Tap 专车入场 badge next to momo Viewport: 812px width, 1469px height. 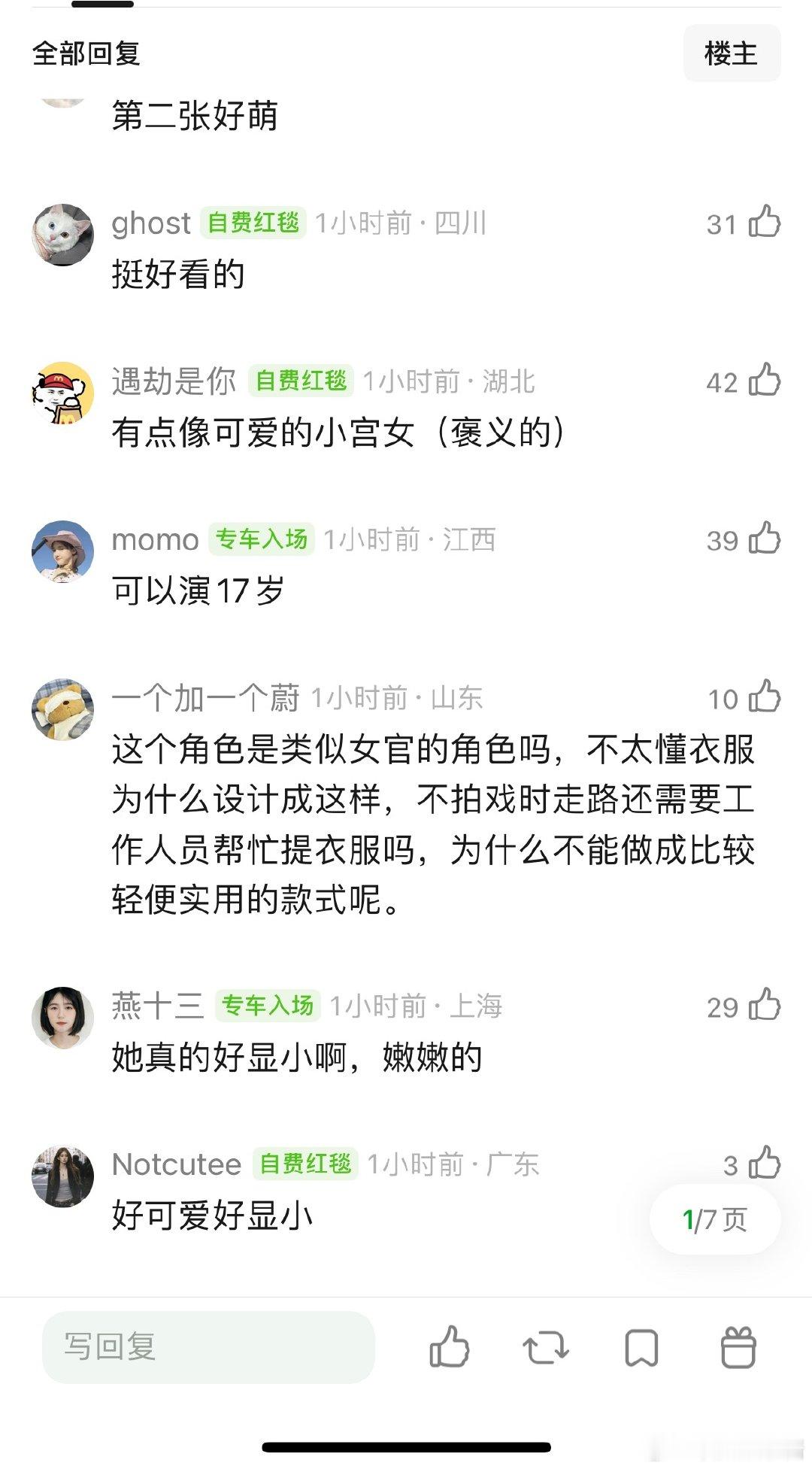[x=261, y=539]
